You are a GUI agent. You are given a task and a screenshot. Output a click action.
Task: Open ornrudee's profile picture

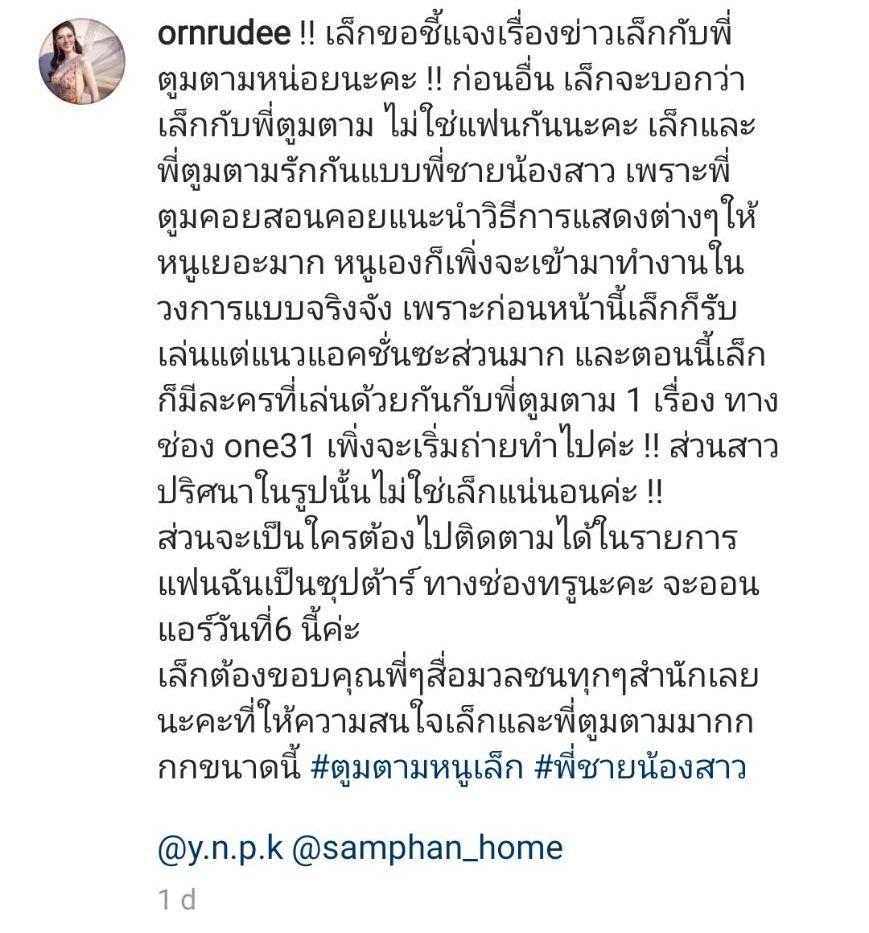pyautogui.click(x=82, y=61)
